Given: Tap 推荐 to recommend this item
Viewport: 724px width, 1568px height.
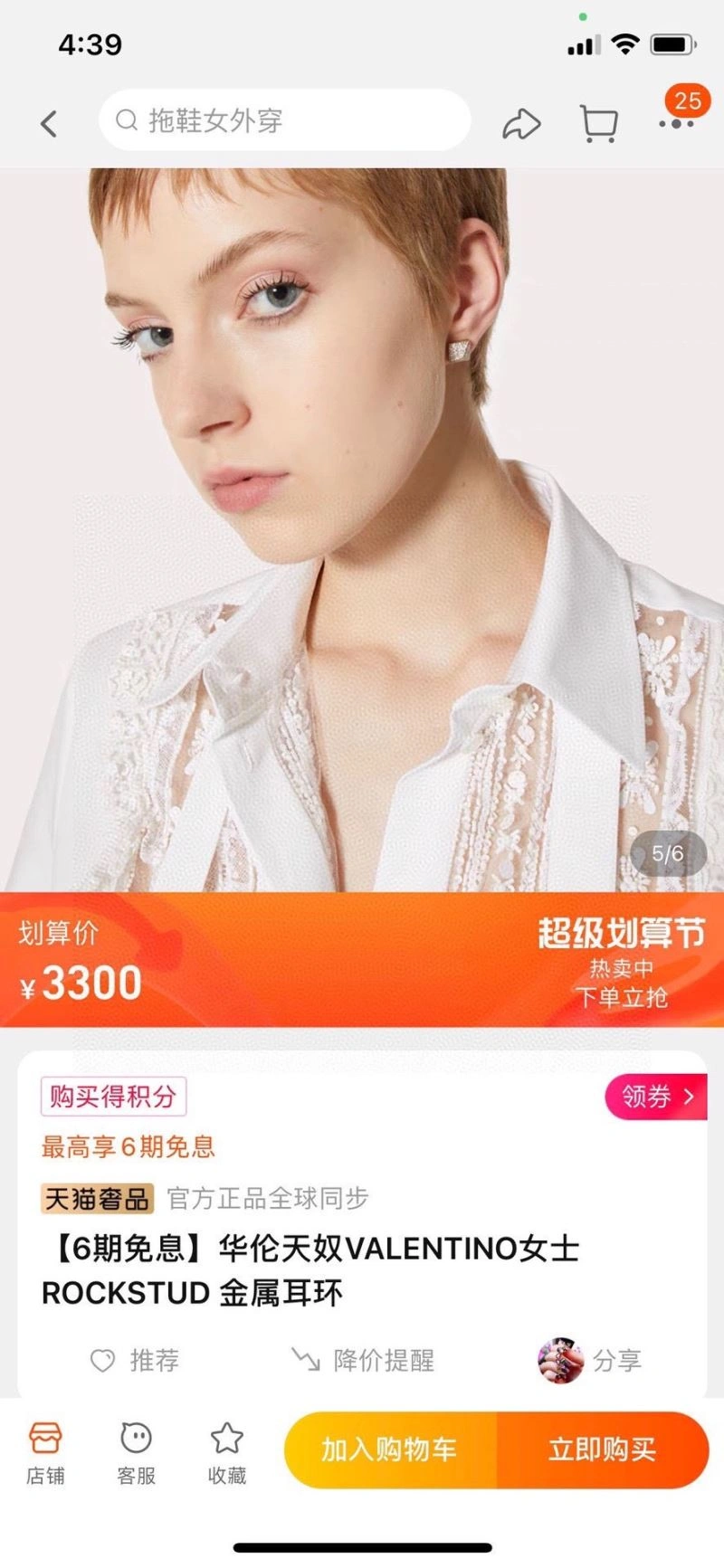Looking at the screenshot, I should coord(135,1360).
